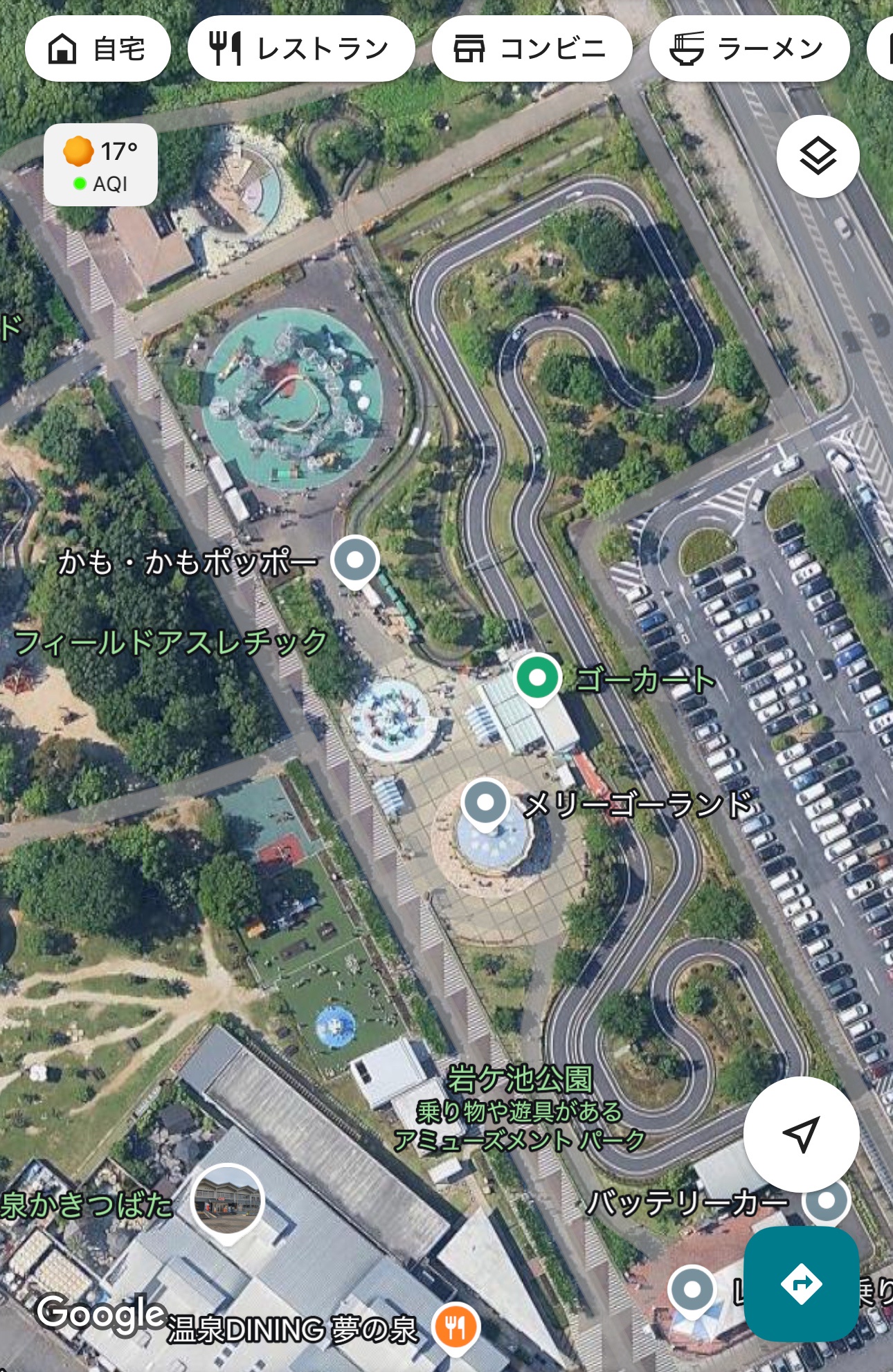Screen dimensions: 893x1372
Task: Open directions with the teal button
Action: pyautogui.click(x=801, y=1284)
